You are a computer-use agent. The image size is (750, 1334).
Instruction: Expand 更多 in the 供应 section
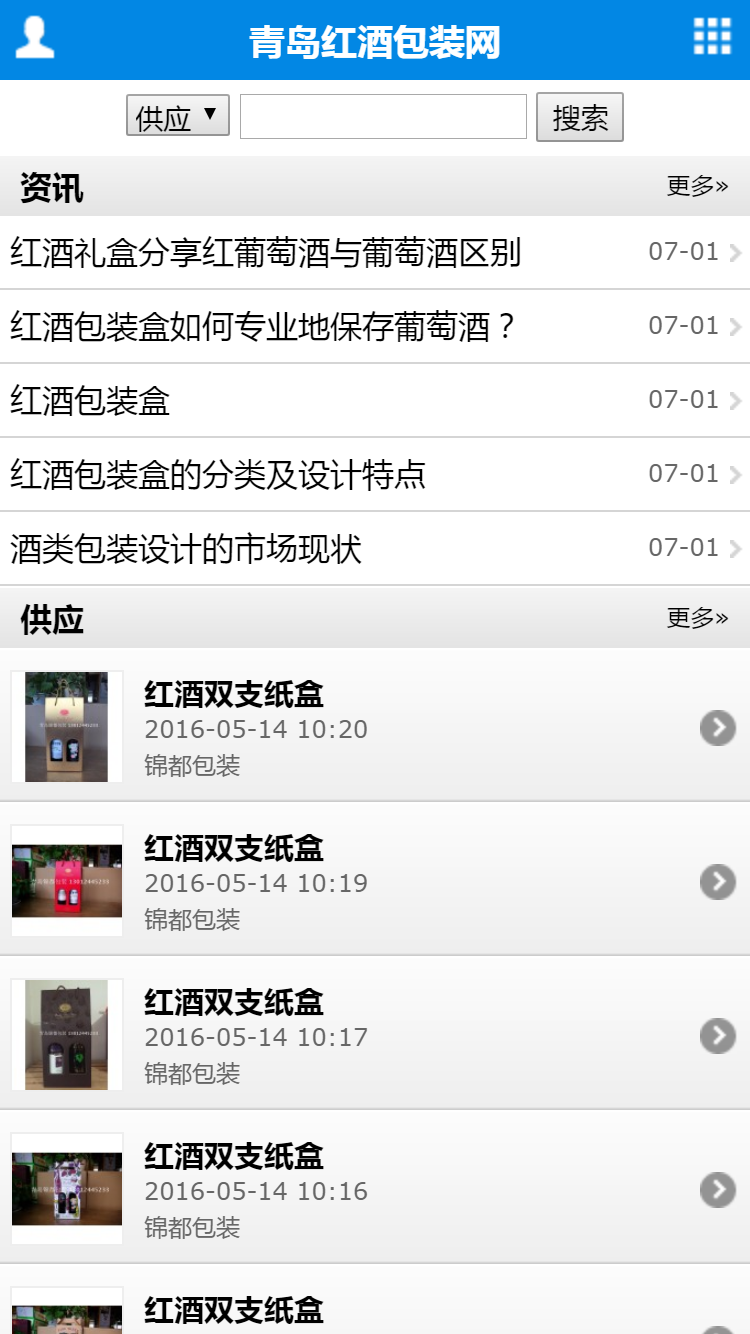pyautogui.click(x=697, y=617)
